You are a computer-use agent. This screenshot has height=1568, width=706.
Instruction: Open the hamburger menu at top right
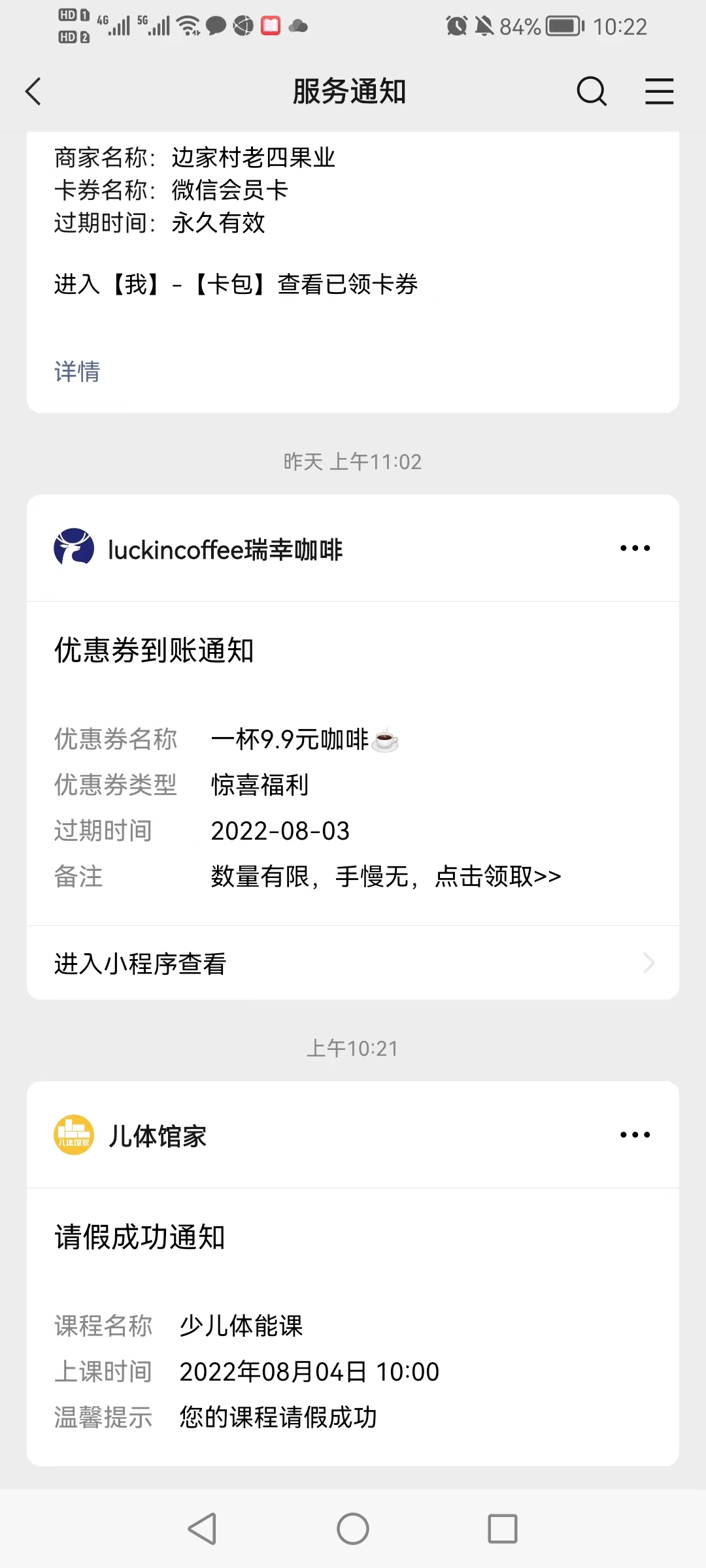(659, 91)
